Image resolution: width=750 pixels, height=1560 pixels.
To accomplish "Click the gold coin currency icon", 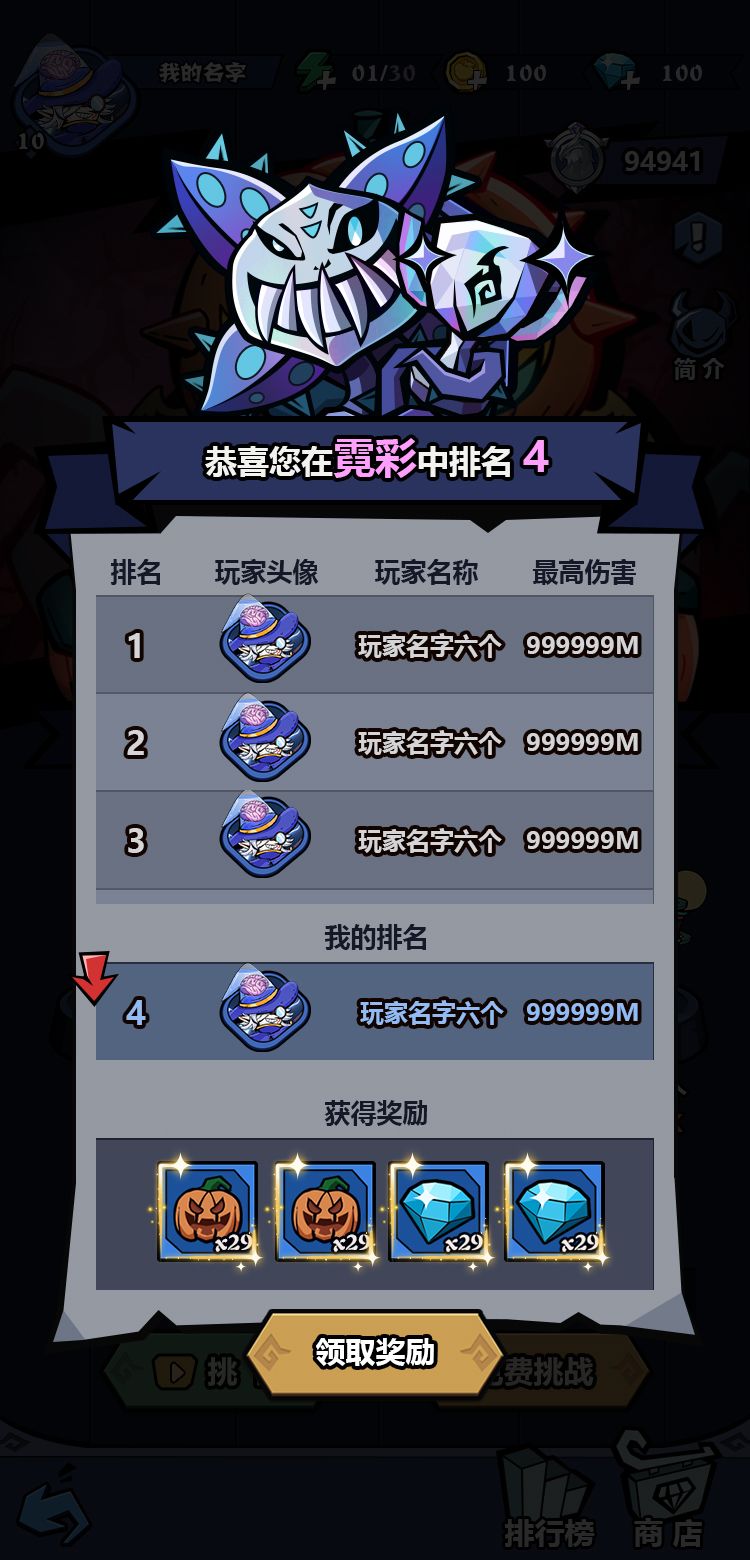I will [x=463, y=70].
